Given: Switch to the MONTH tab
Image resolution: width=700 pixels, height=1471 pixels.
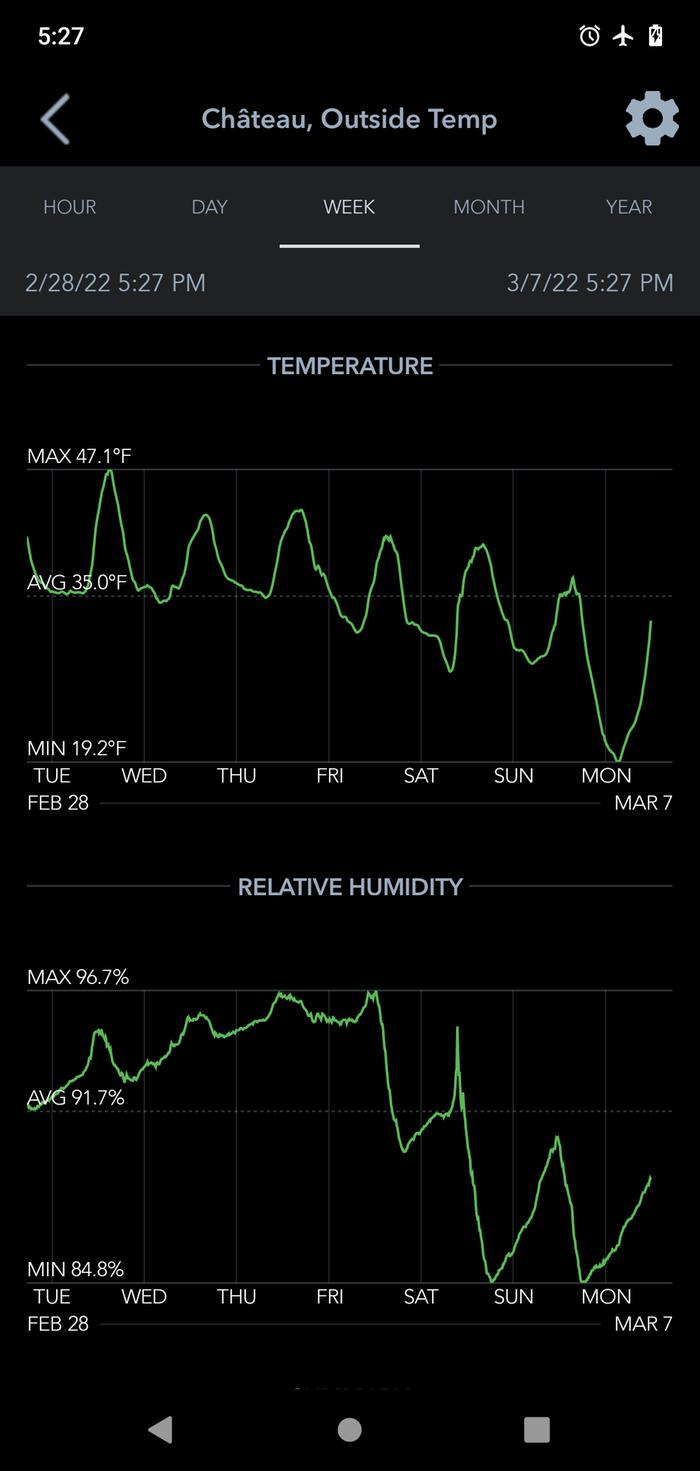Looking at the screenshot, I should pyautogui.click(x=489, y=207).
